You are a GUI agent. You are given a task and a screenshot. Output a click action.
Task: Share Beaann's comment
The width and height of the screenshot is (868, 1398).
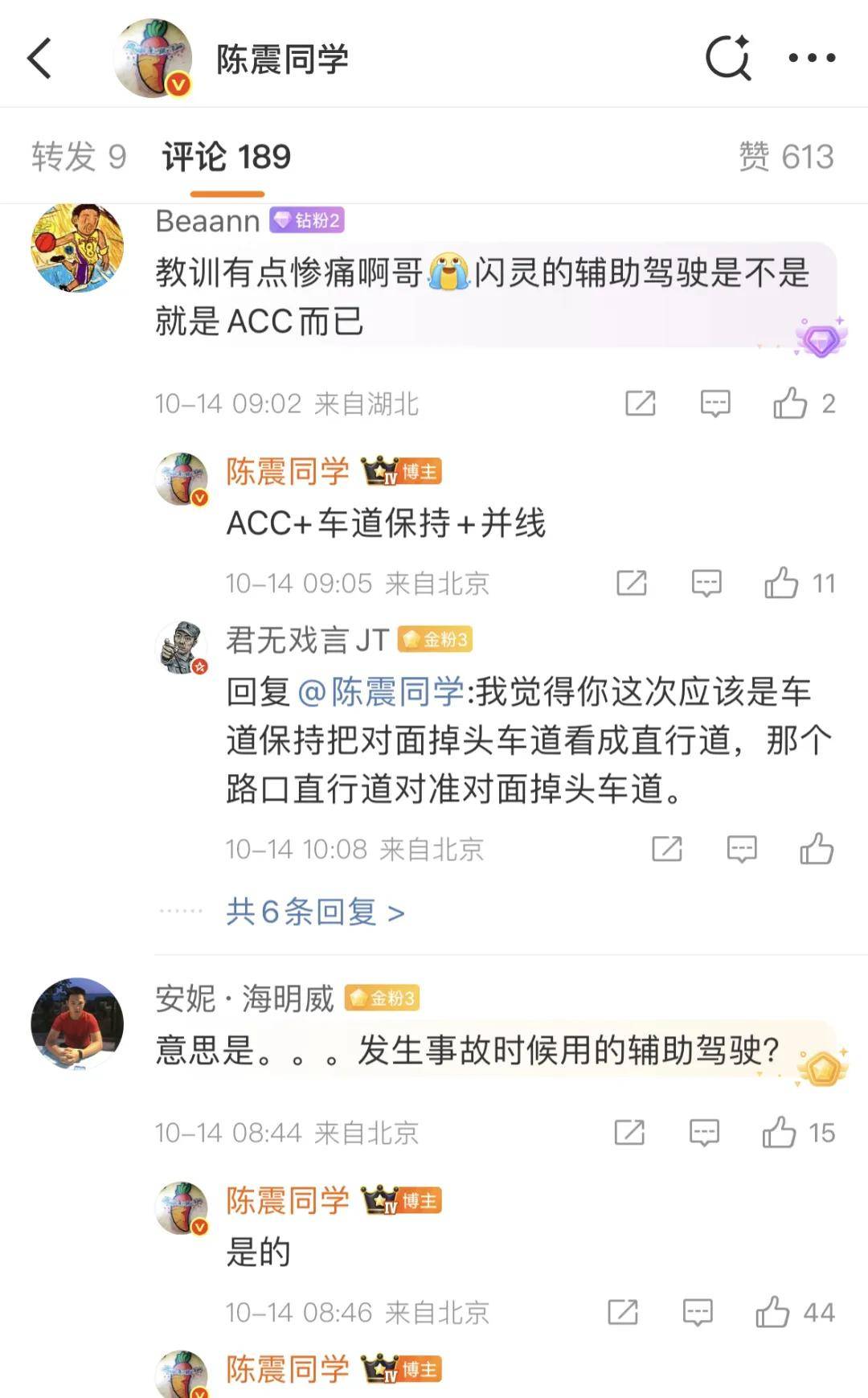tap(641, 404)
